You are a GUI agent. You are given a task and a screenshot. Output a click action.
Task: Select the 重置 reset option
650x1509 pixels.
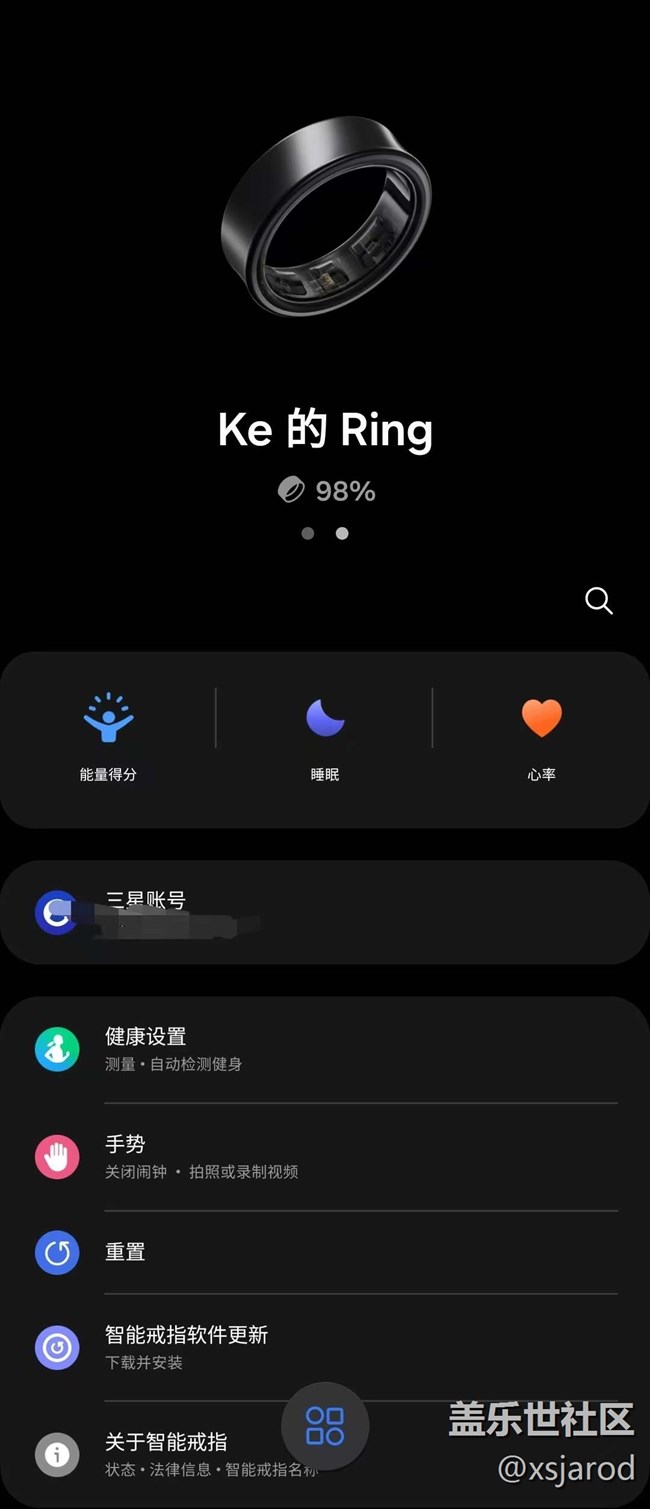coord(324,1252)
